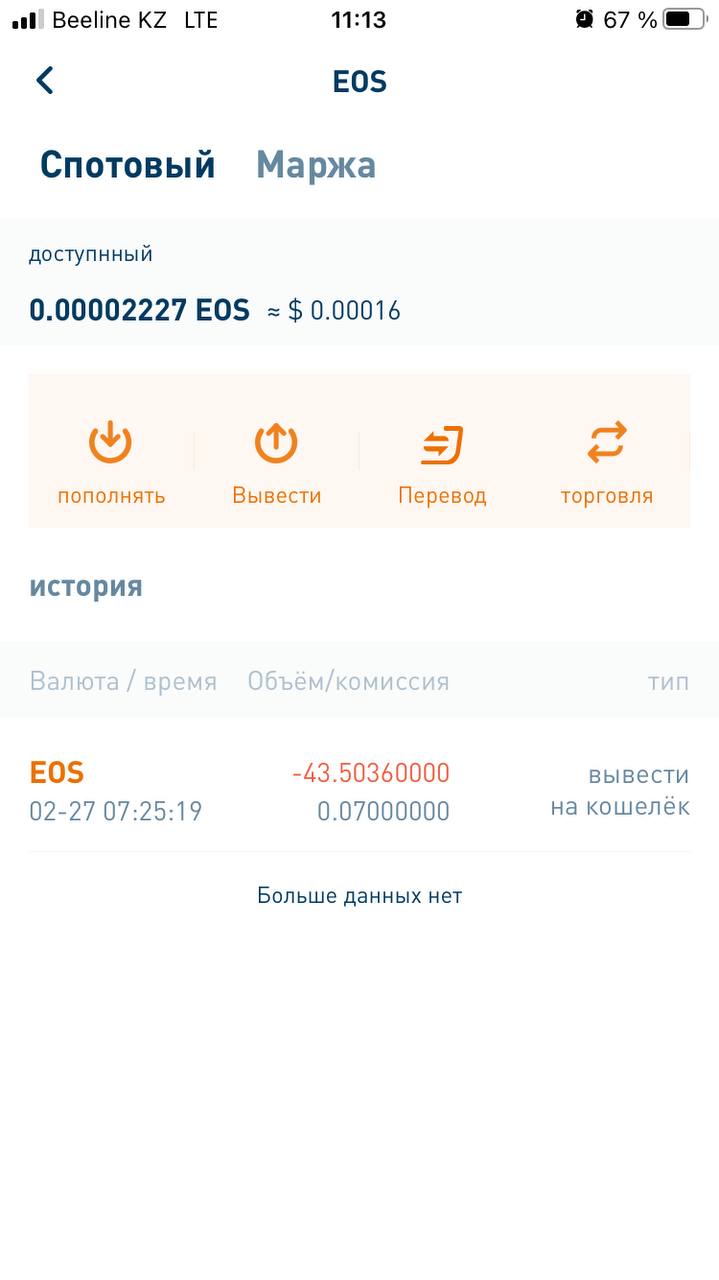Open the Вывести withdraw button
The width and height of the screenshot is (719, 1280).
point(277,463)
